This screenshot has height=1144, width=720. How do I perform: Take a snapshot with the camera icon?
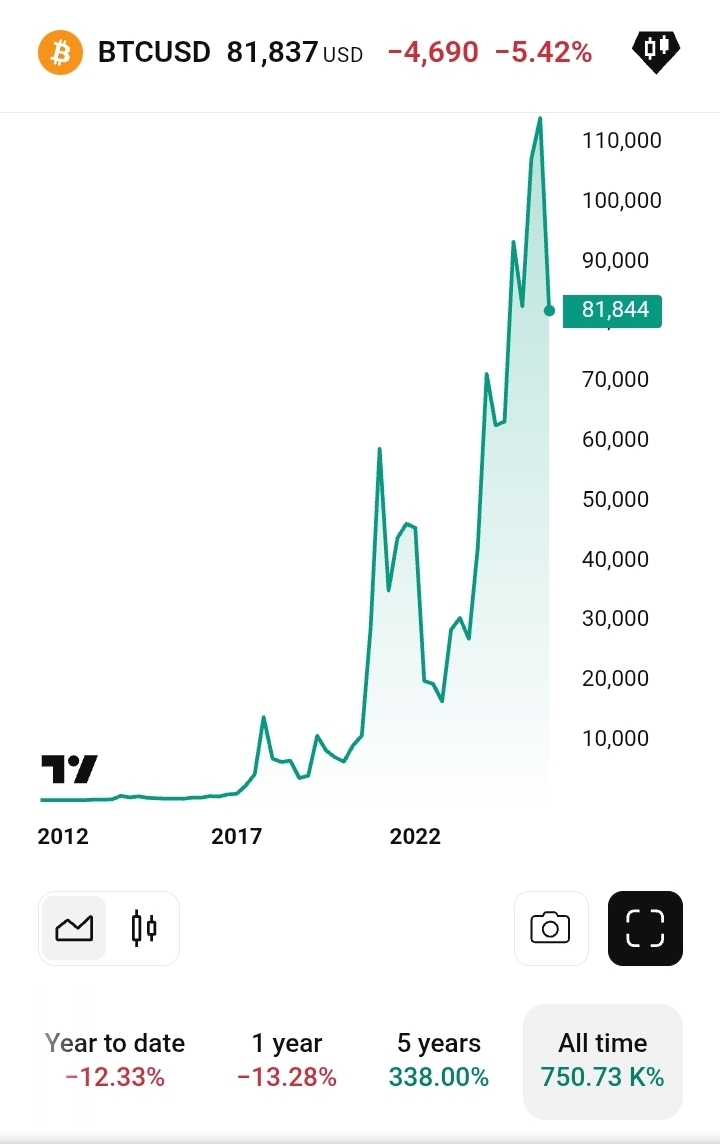[x=551, y=928]
